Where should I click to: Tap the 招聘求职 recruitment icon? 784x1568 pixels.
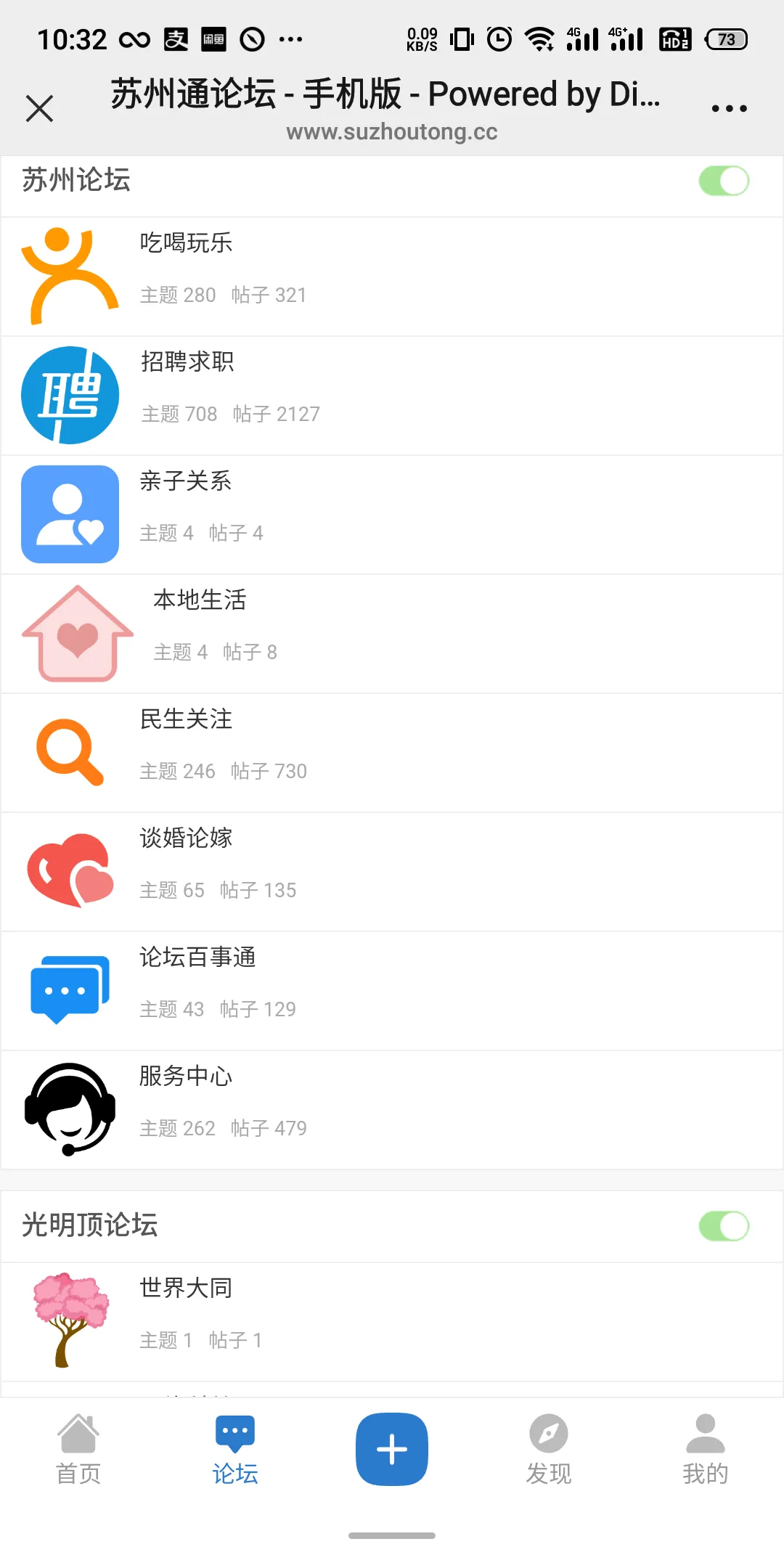70,394
